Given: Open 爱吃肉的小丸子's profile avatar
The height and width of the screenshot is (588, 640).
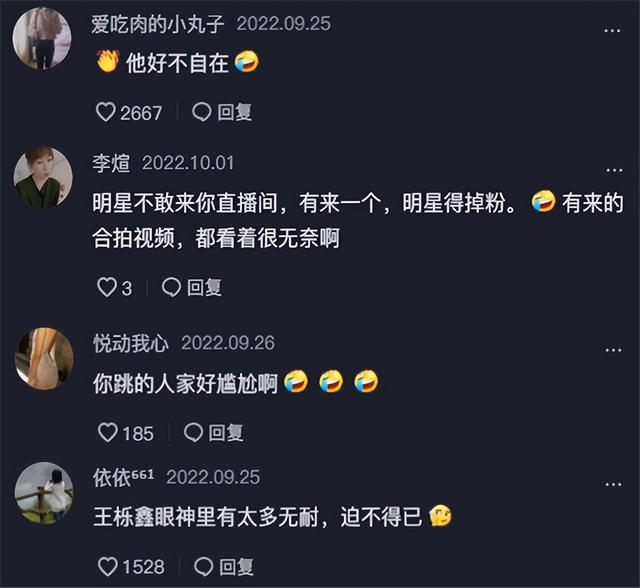Looking at the screenshot, I should pos(42,38).
